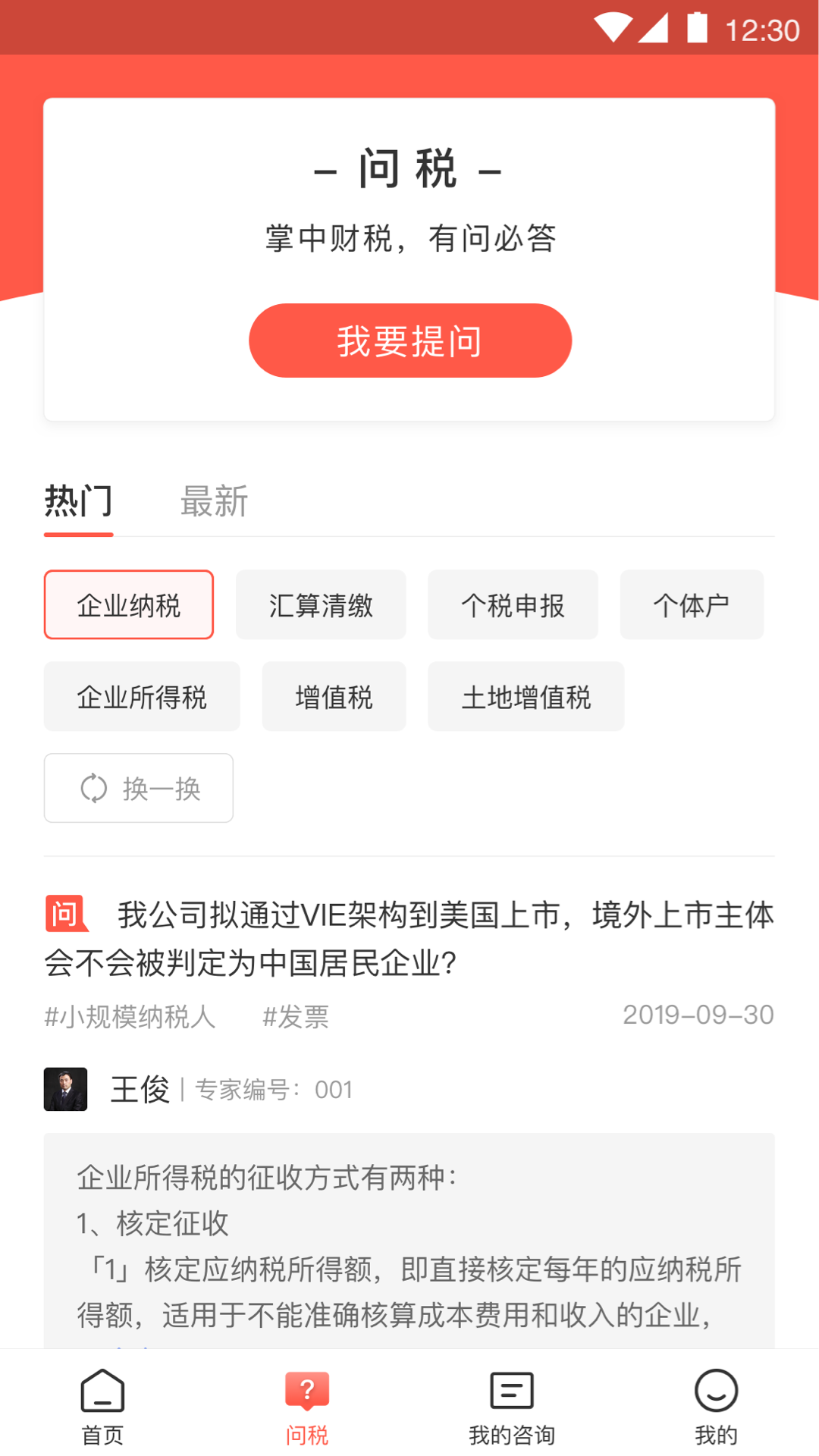Image resolution: width=819 pixels, height=1456 pixels.
Task: Choose the 土地增值税 topic
Action: point(526,697)
